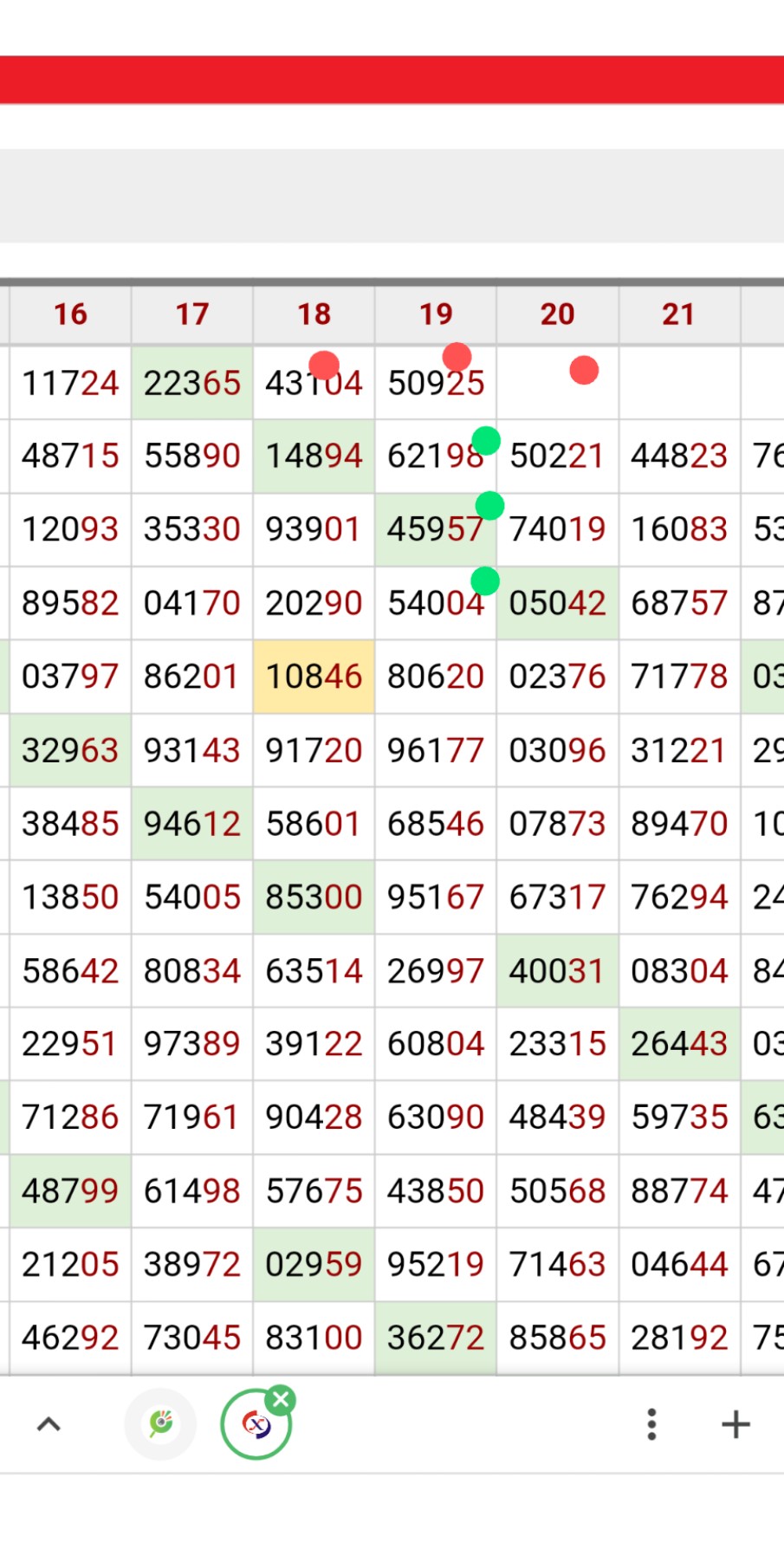784x1568 pixels.
Task: Close the active tab with the X badge
Action: [x=281, y=1400]
